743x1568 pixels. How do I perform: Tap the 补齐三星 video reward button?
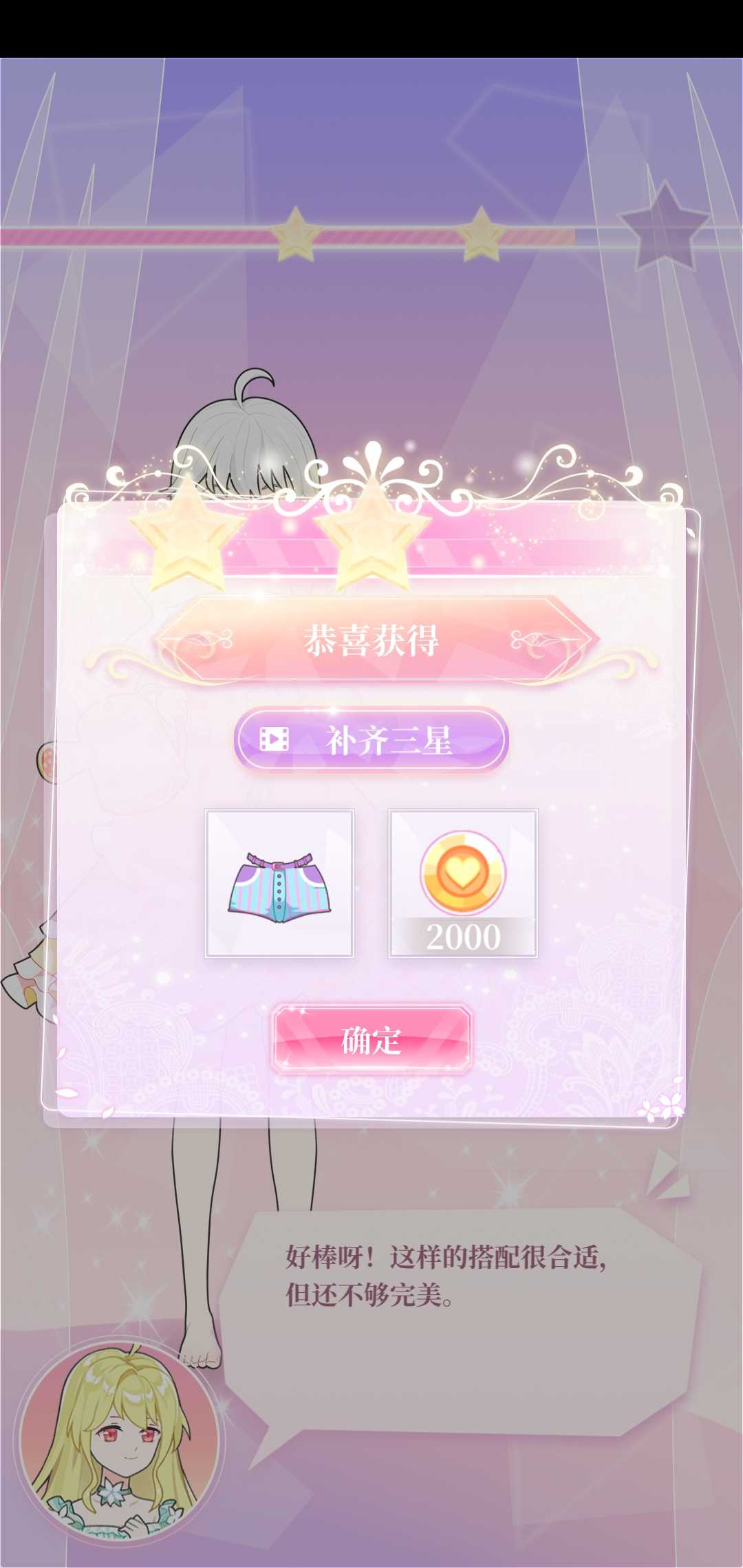371,741
